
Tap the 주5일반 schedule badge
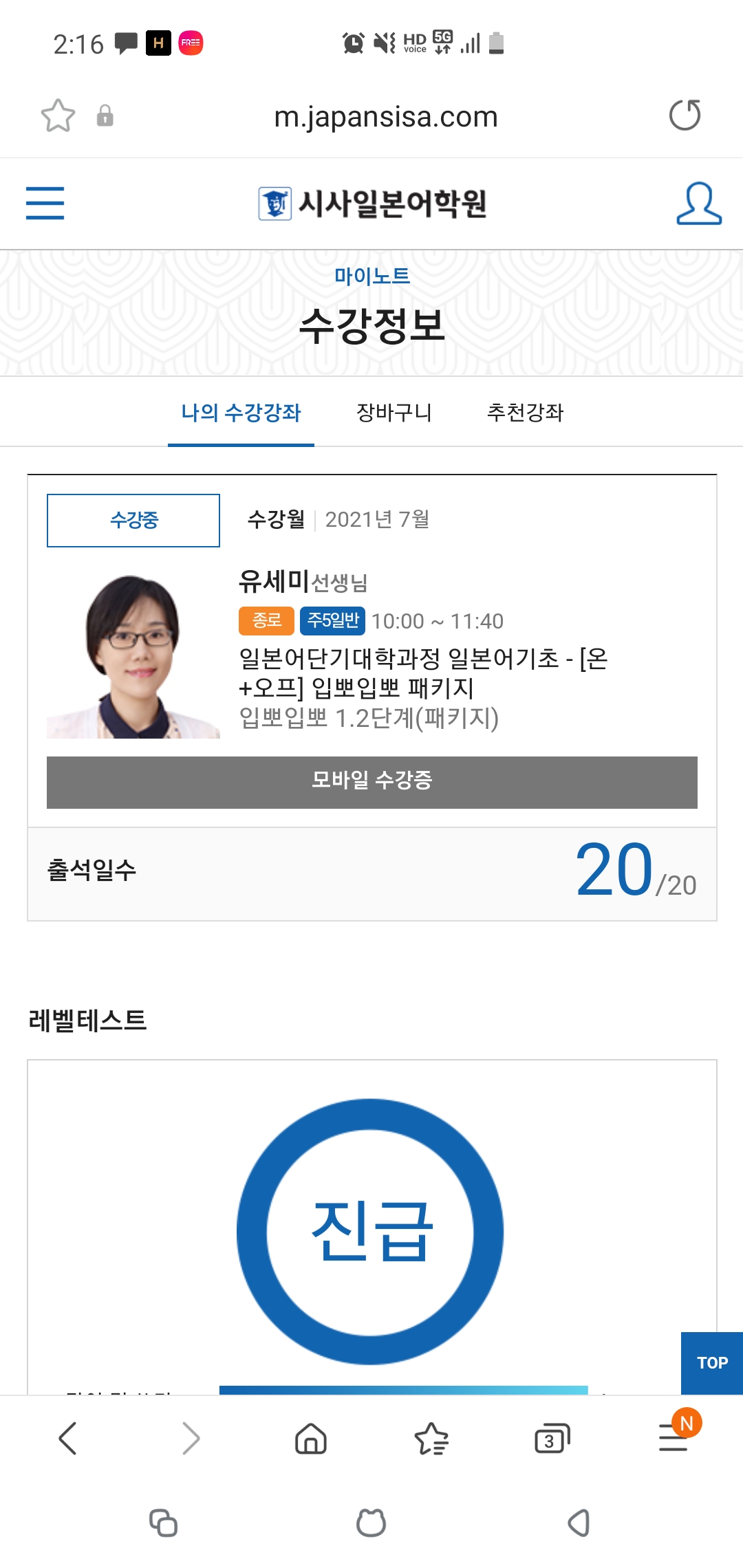(x=332, y=620)
